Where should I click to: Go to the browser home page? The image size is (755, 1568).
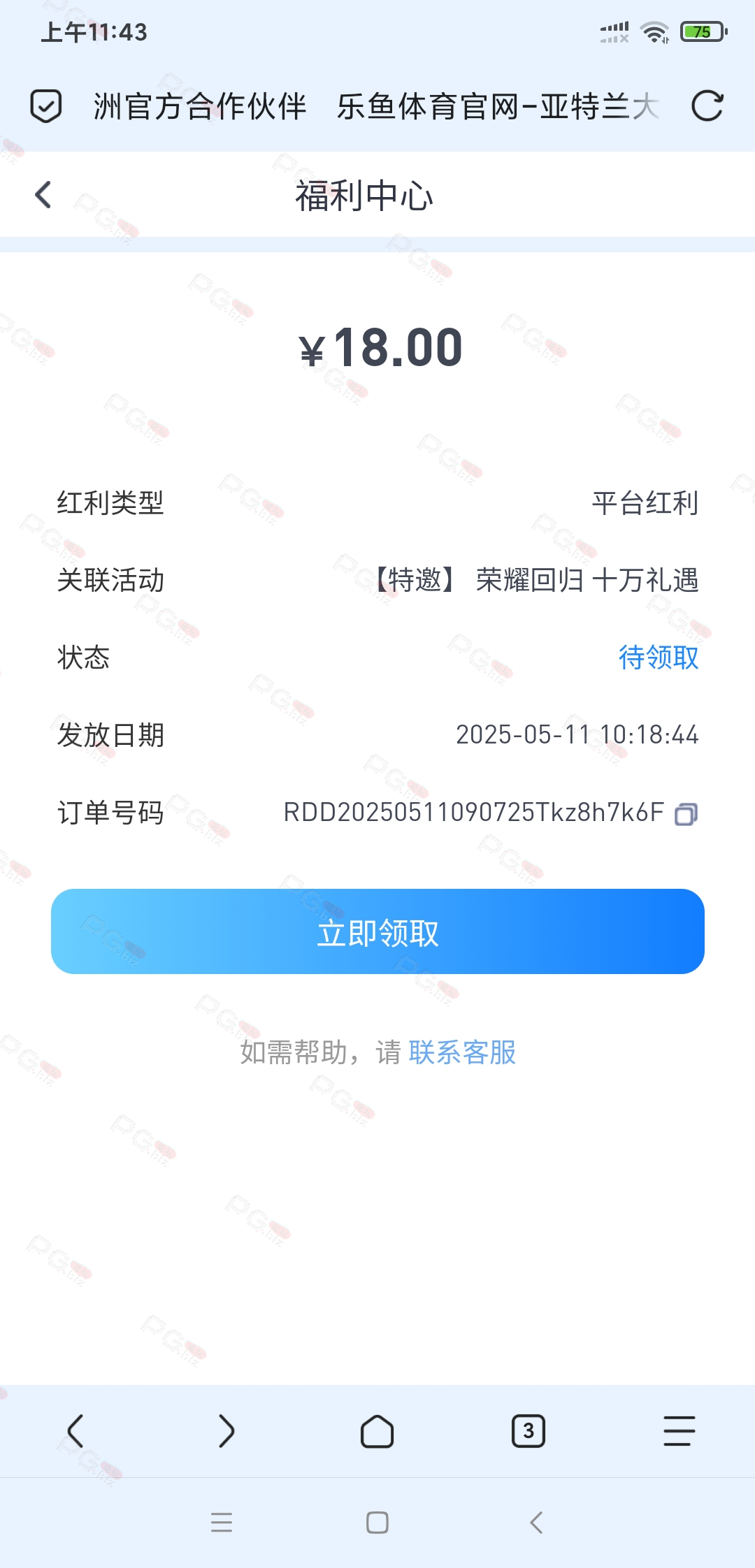coord(377,1431)
